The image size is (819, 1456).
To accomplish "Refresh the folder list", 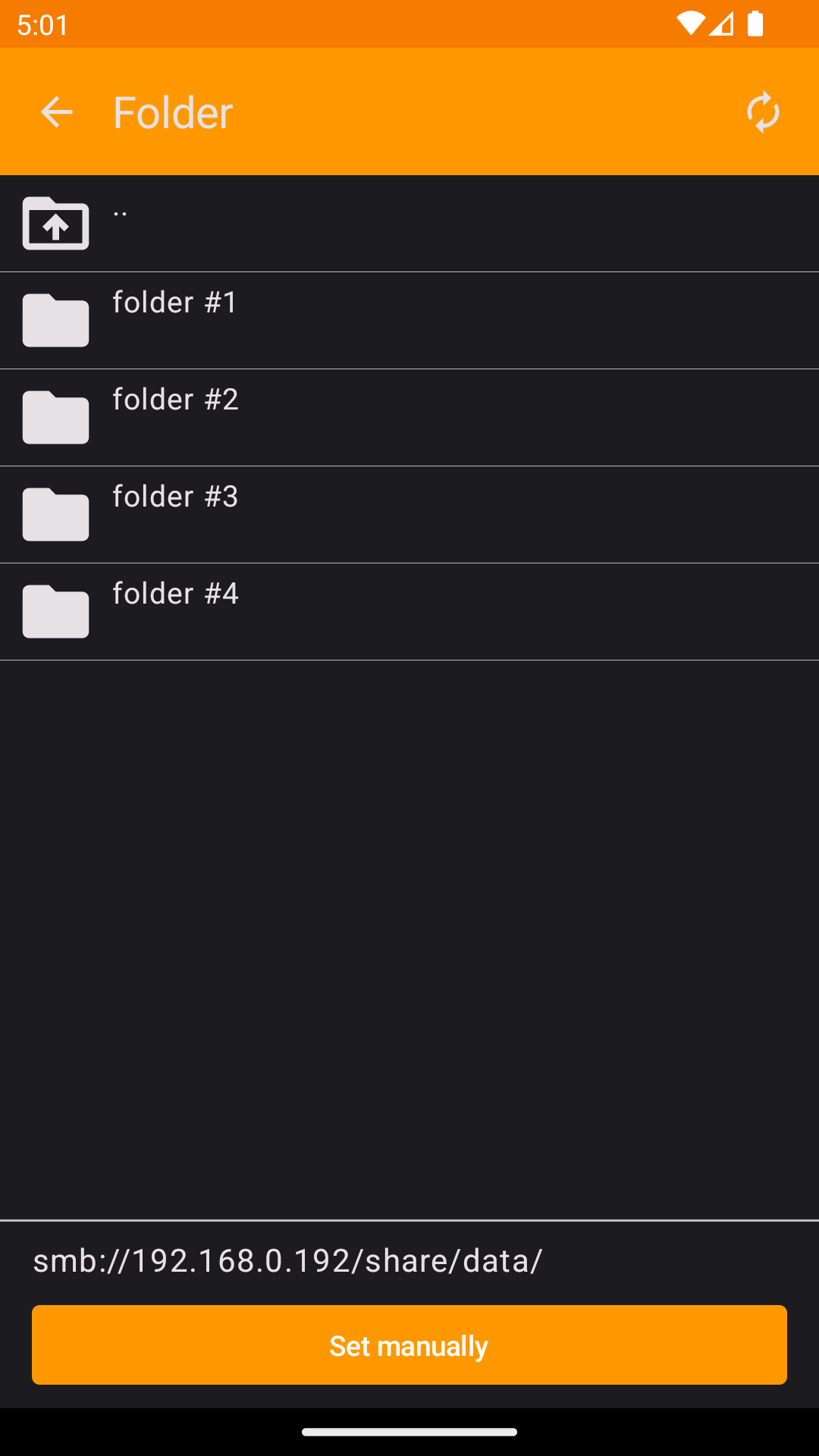I will click(763, 112).
